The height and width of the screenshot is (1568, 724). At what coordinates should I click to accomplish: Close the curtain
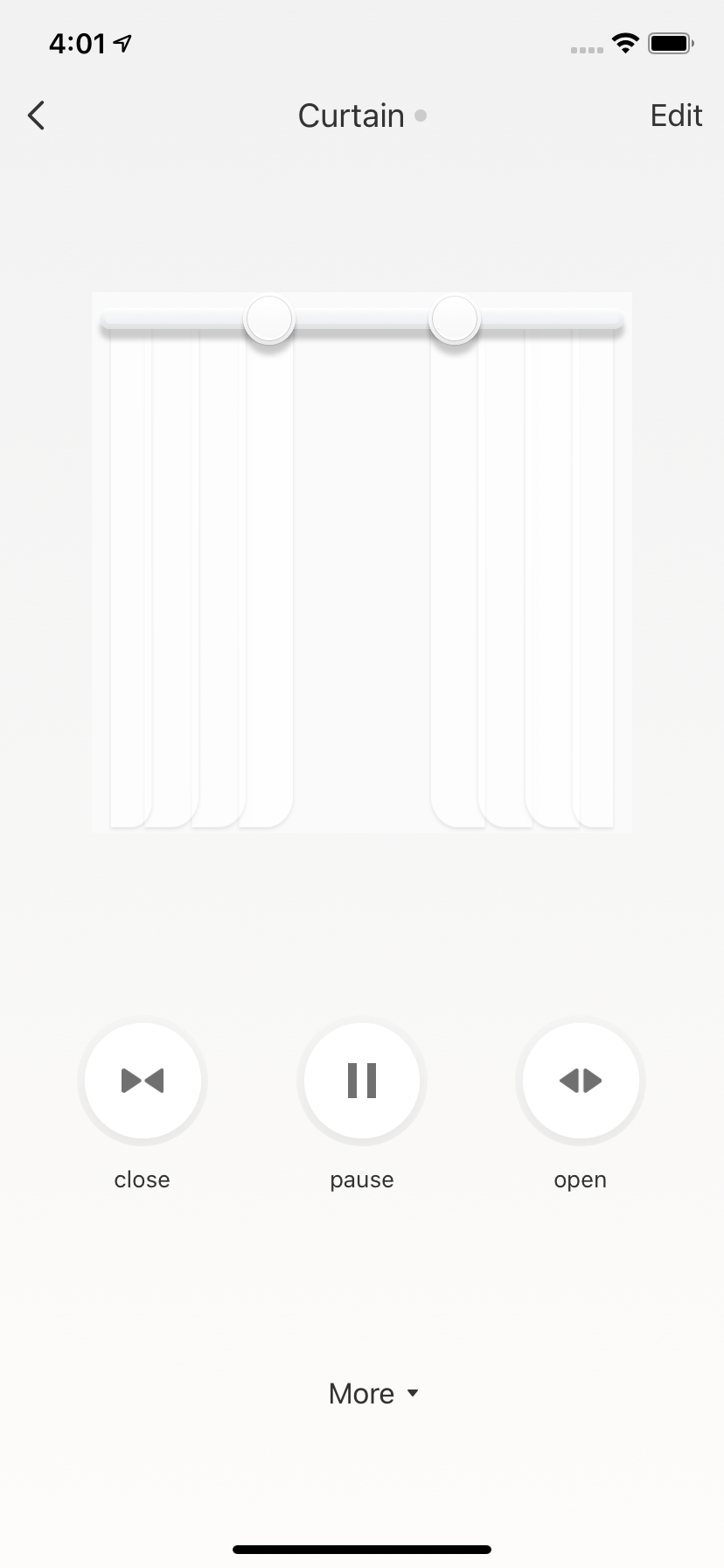tap(143, 1081)
